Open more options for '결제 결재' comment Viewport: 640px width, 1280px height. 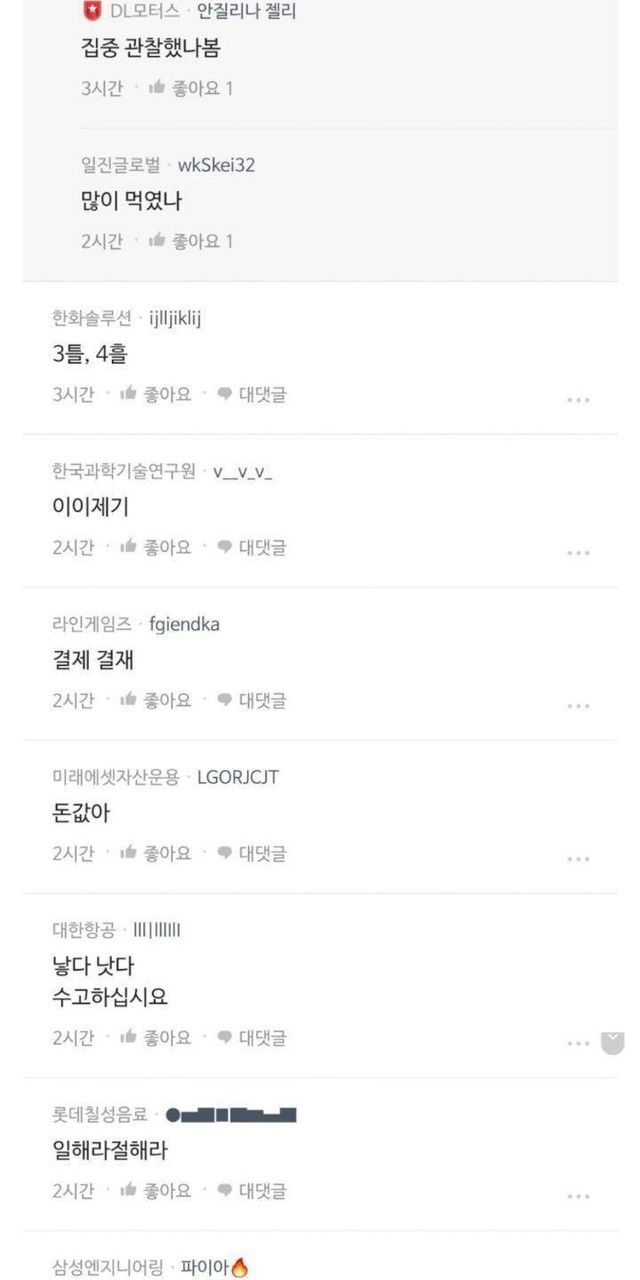click(x=578, y=705)
